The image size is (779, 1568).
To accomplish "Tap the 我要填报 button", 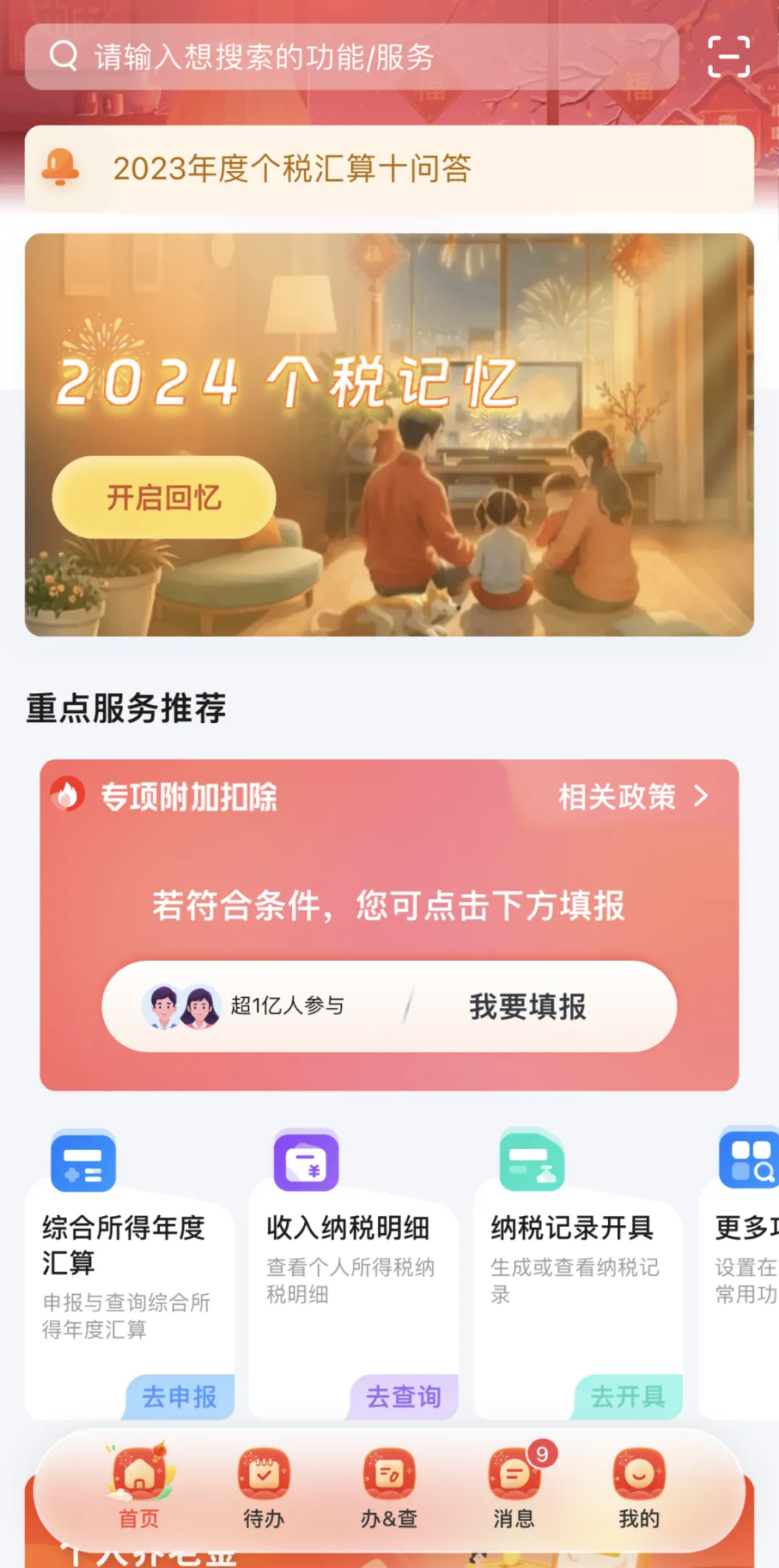I will 527,1006.
